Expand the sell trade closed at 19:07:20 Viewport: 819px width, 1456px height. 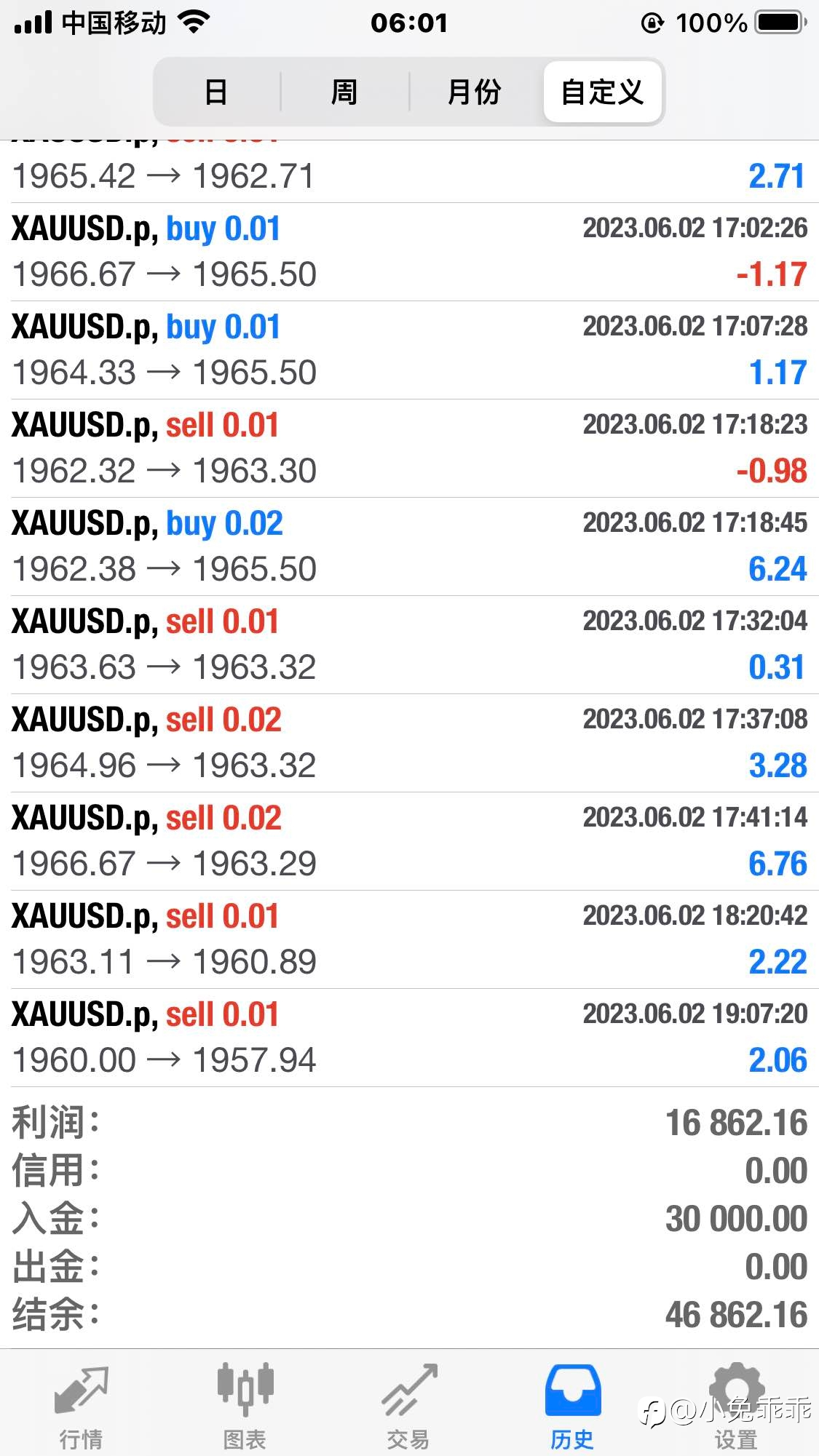pos(409,1038)
